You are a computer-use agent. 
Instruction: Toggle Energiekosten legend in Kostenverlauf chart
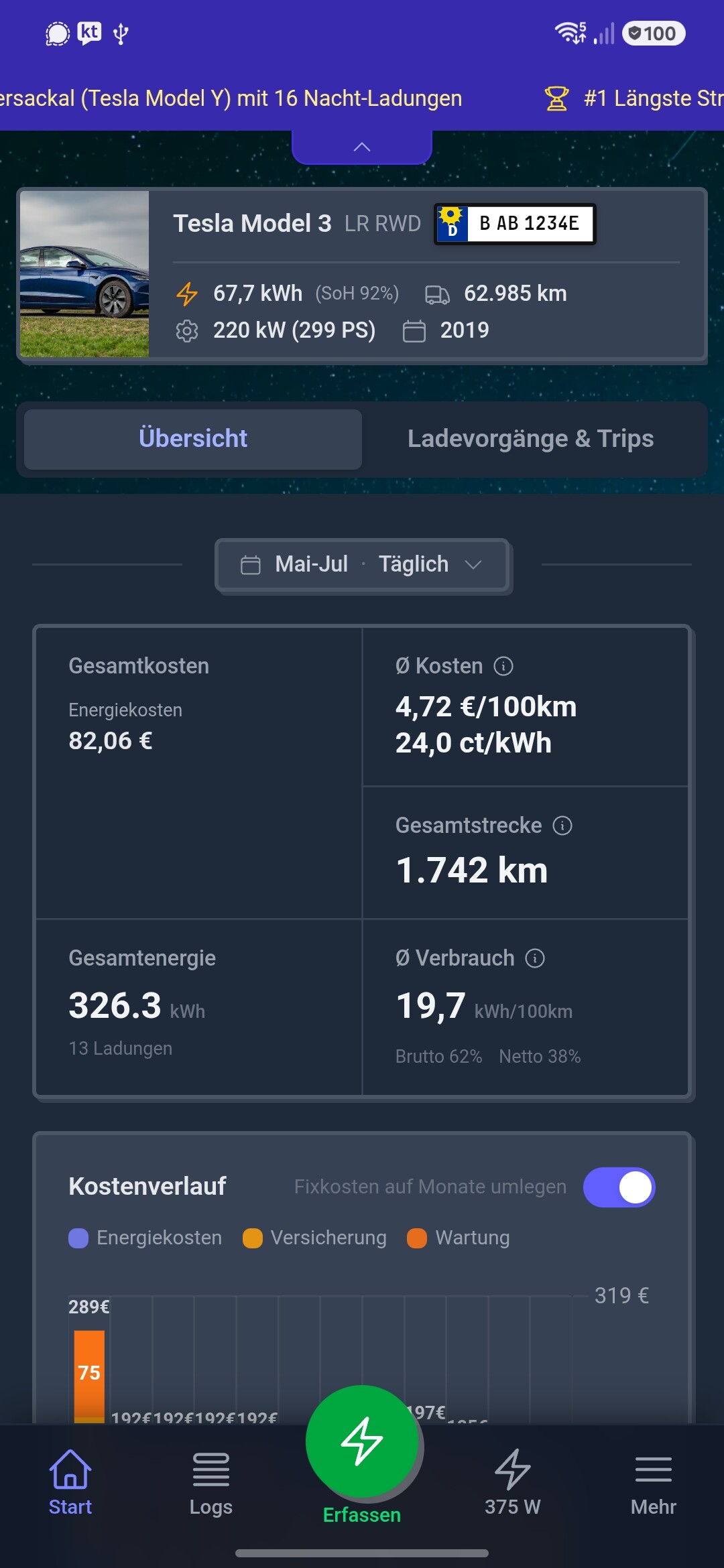(x=145, y=1238)
